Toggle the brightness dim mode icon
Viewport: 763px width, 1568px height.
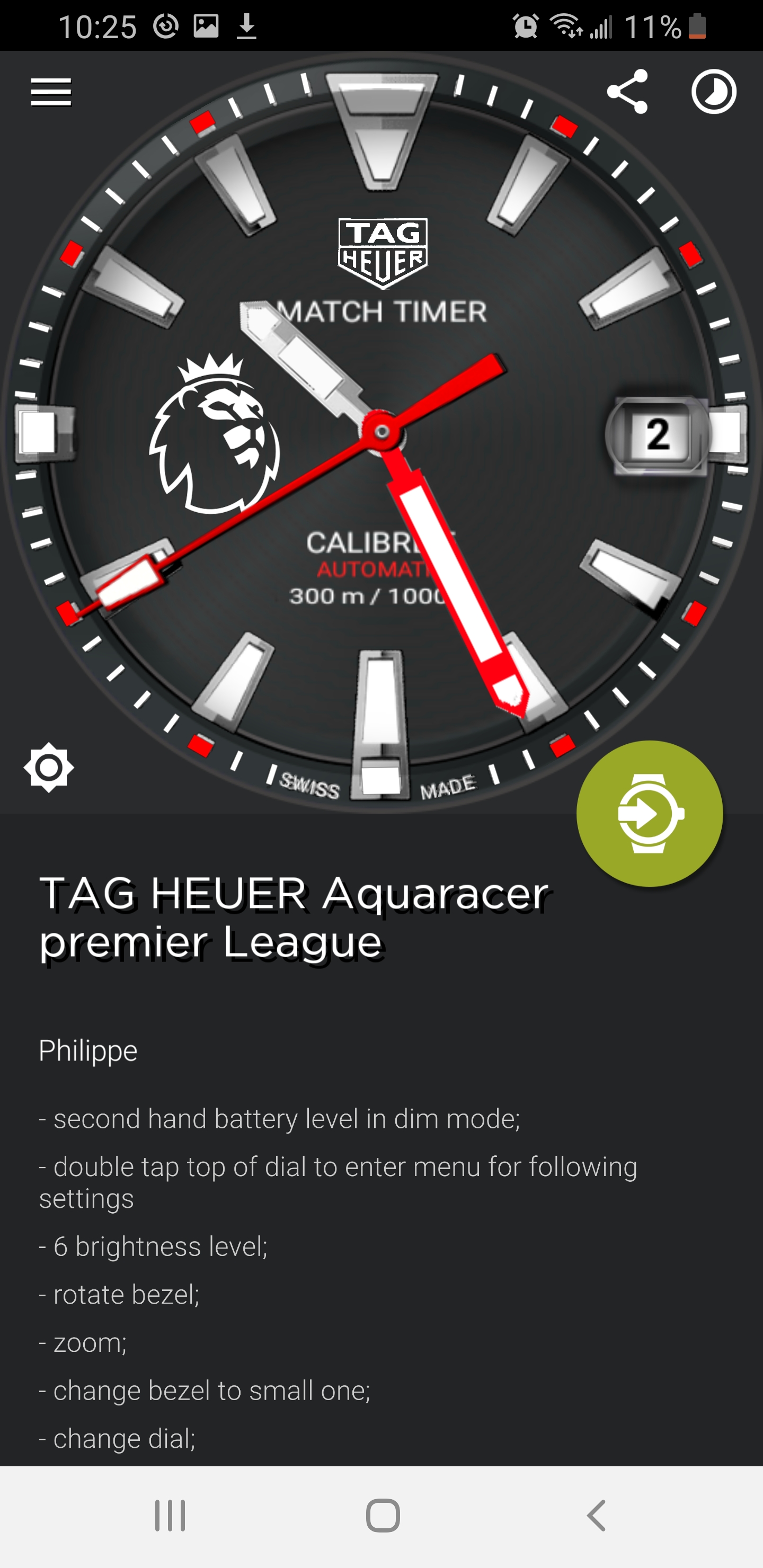pos(49,767)
